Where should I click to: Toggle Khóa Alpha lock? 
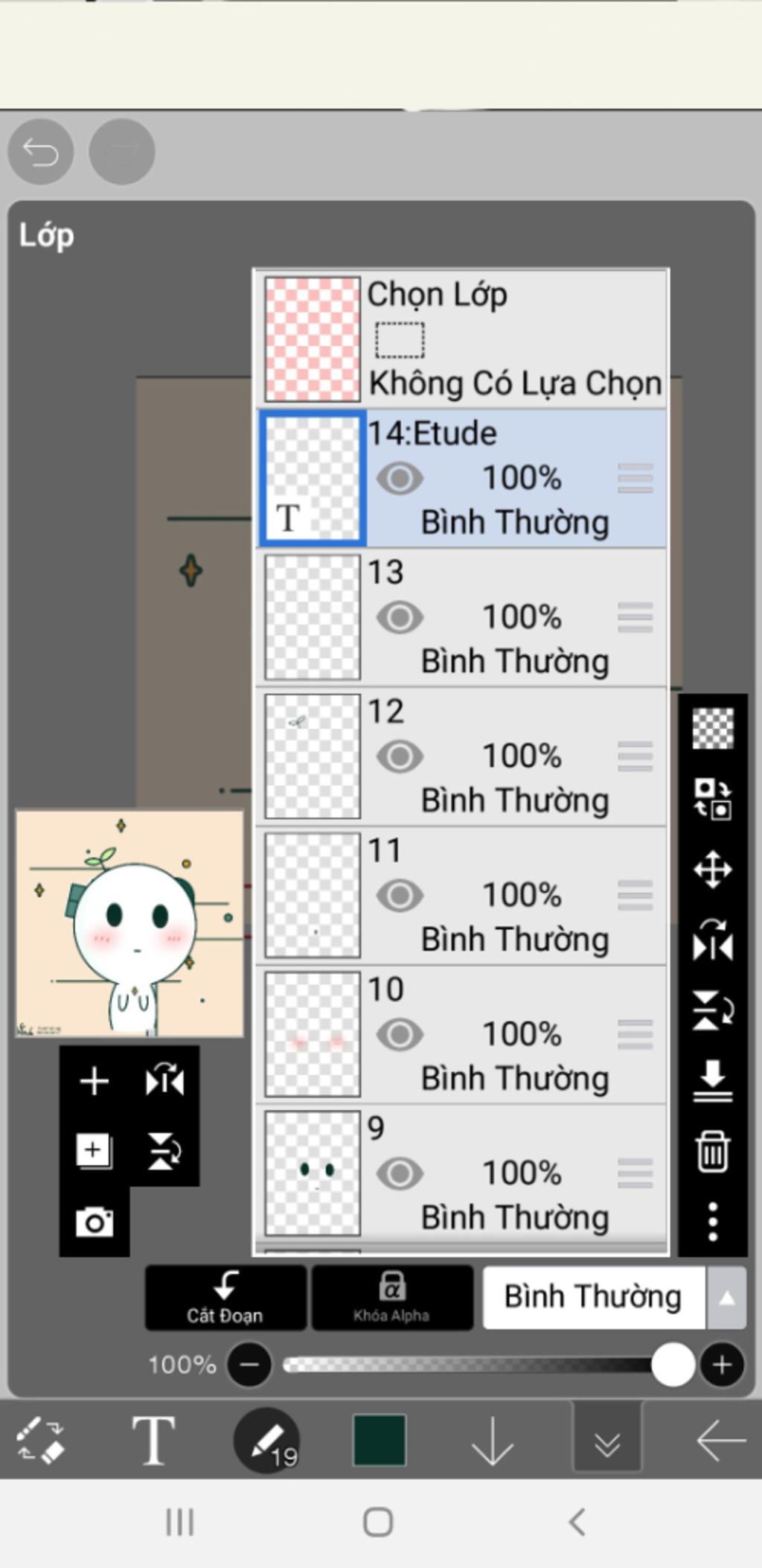392,1298
